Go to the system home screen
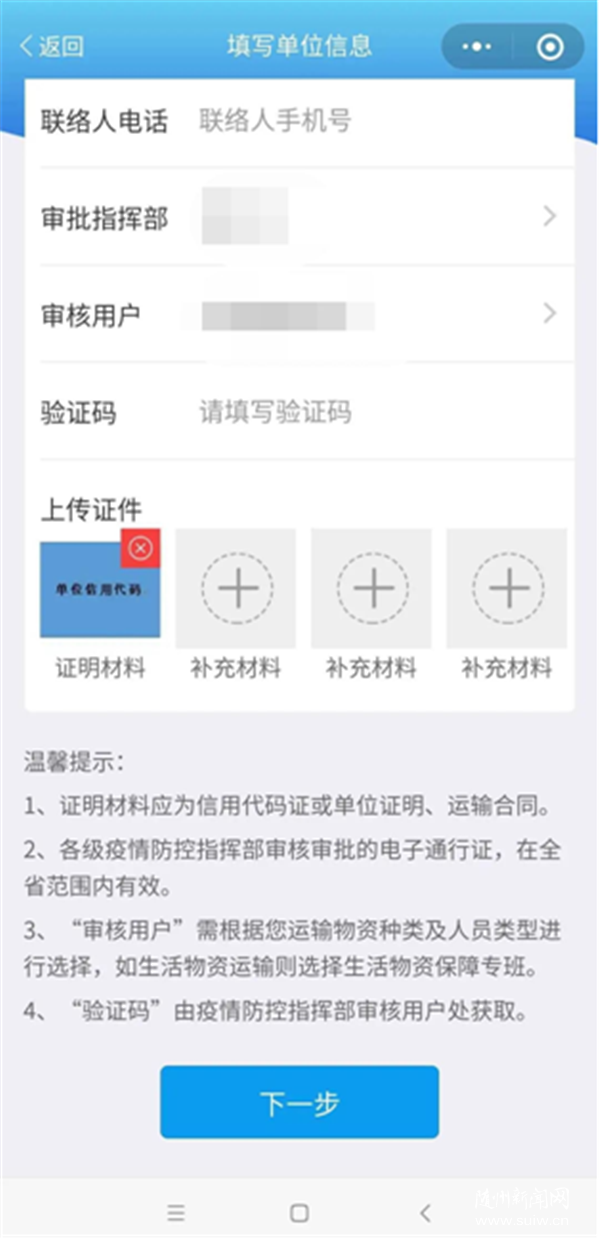The image size is (600, 1238). (x=299, y=1213)
